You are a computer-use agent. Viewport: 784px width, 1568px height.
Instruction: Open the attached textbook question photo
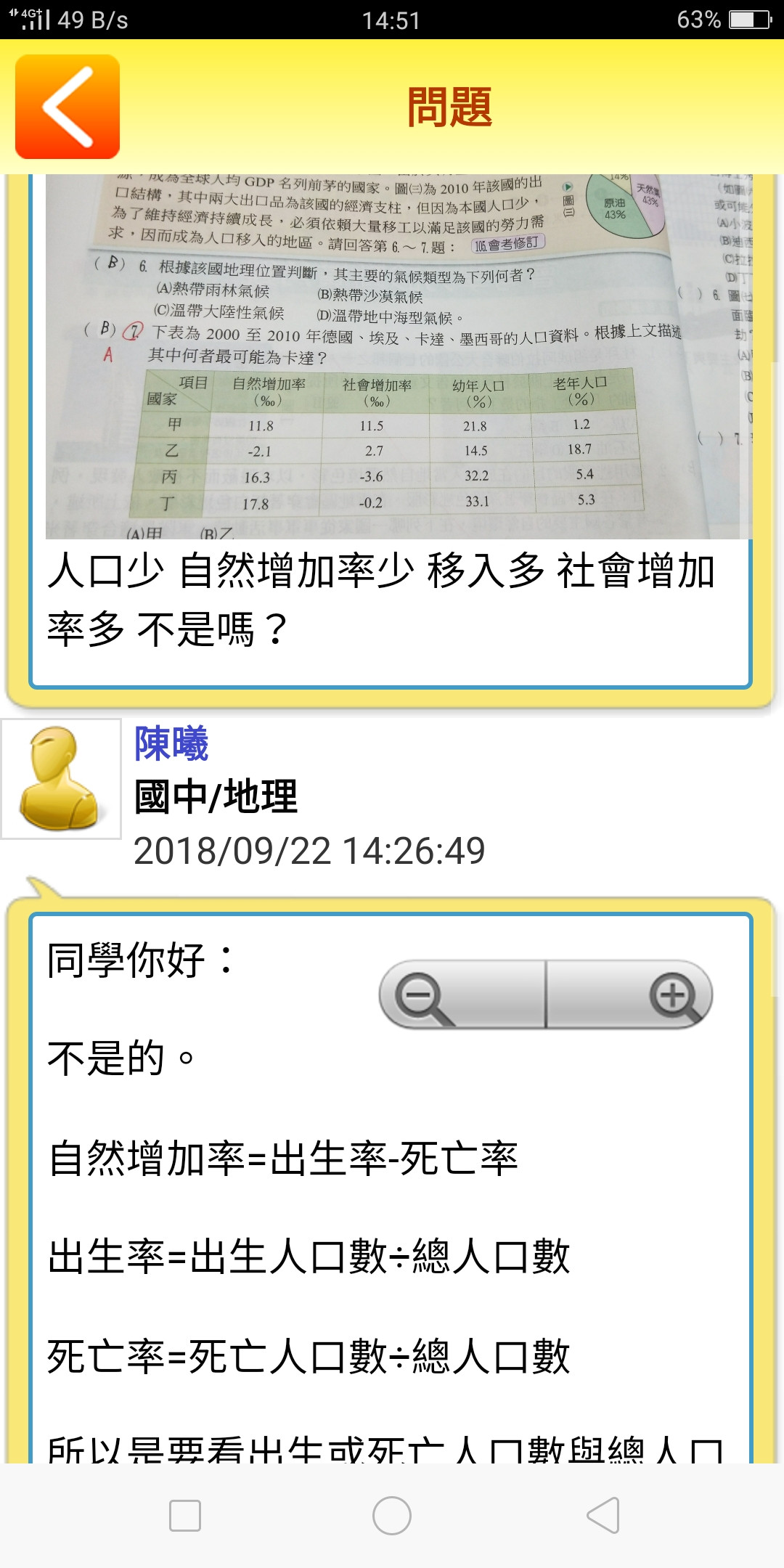tap(398, 357)
